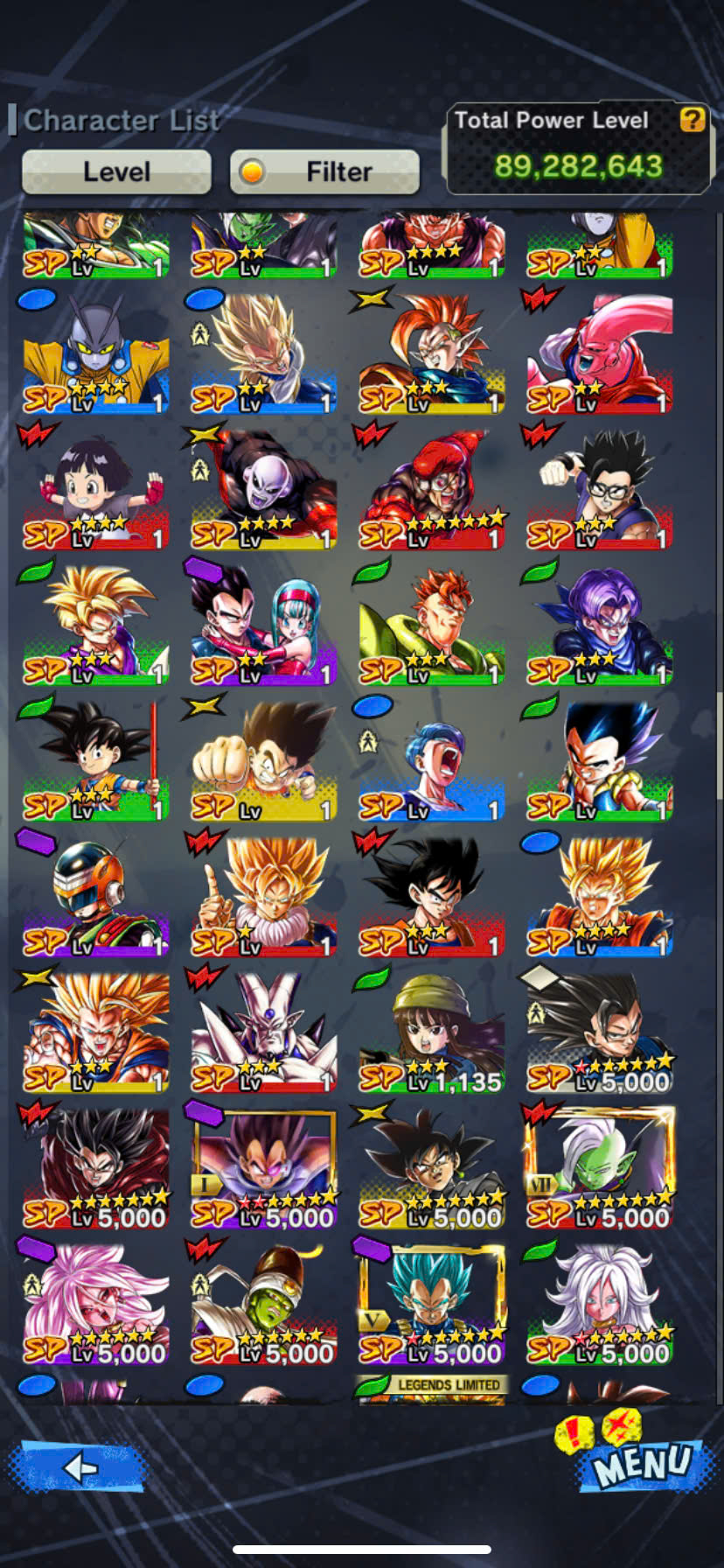Select the Goku Black Lv 5,000 card

tap(432, 1168)
